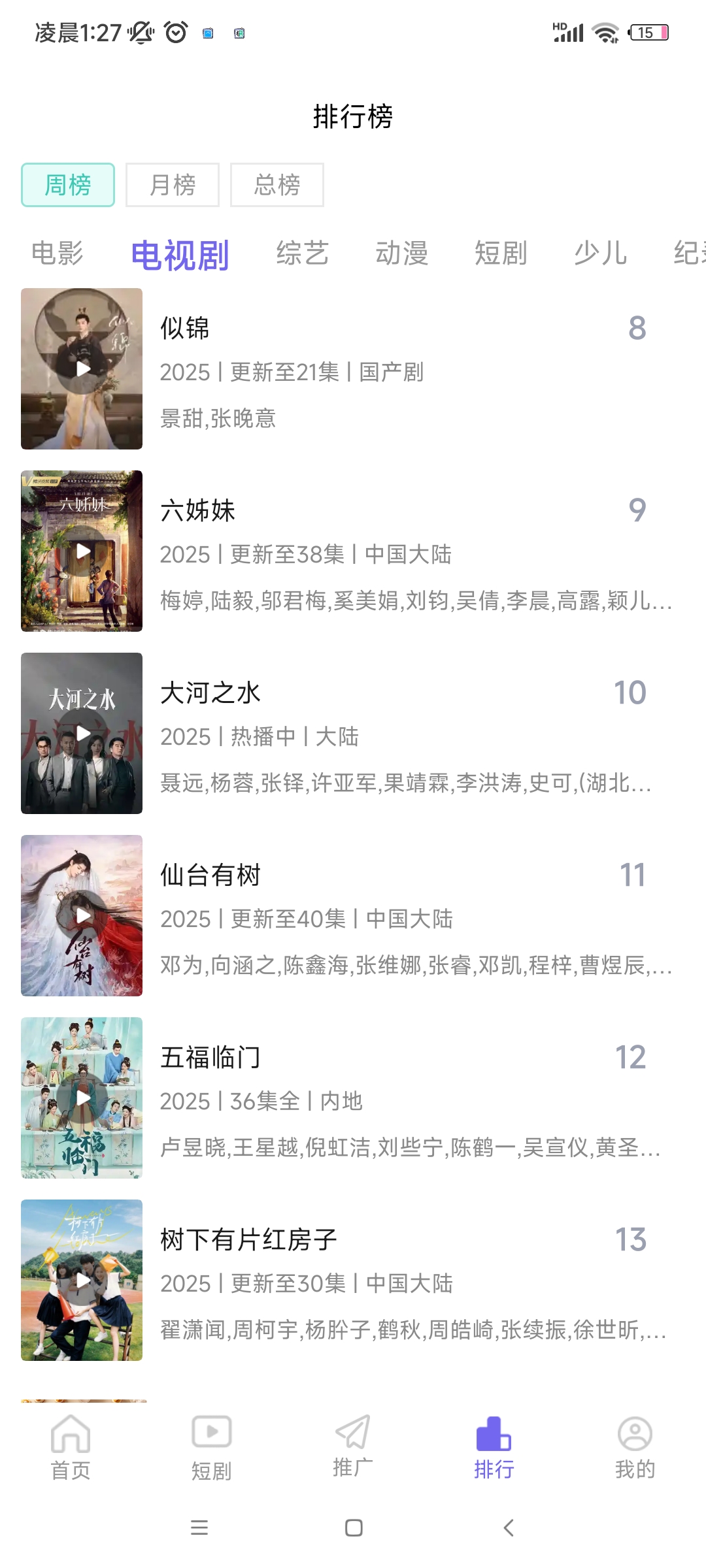The width and height of the screenshot is (706, 1568).
Task: Open the 综艺 category tab
Action: pyautogui.click(x=302, y=253)
